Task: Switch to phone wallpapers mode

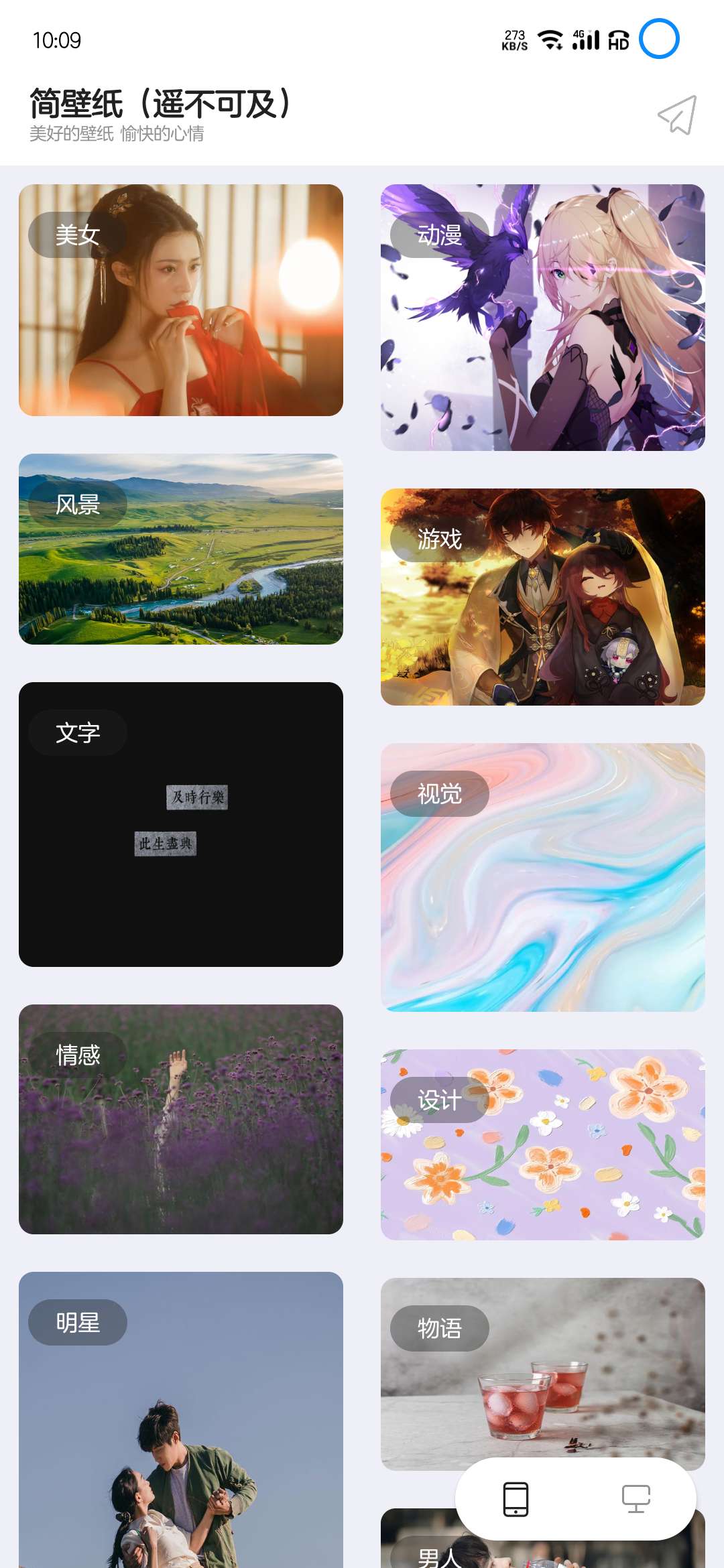Action: 516,1499
